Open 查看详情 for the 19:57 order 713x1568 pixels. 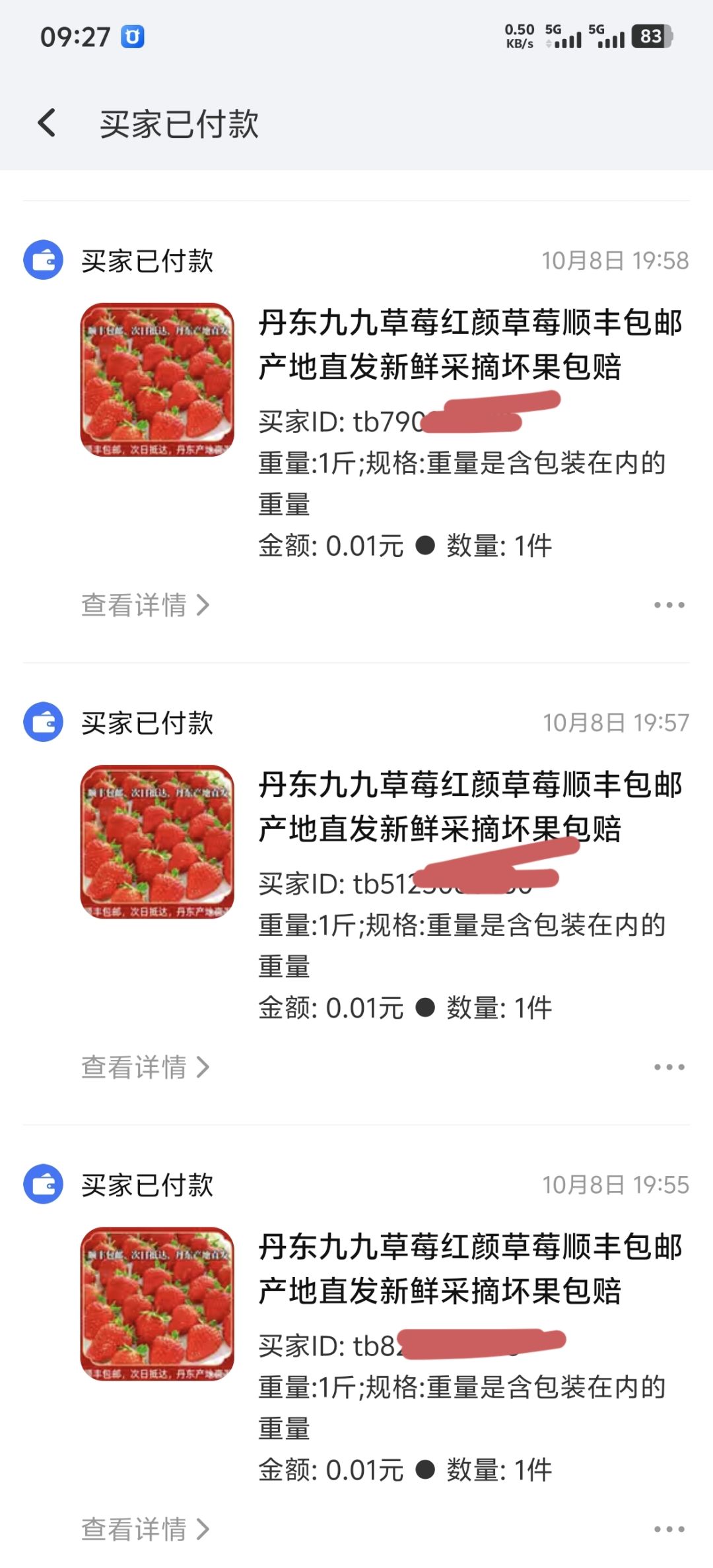coord(145,1066)
